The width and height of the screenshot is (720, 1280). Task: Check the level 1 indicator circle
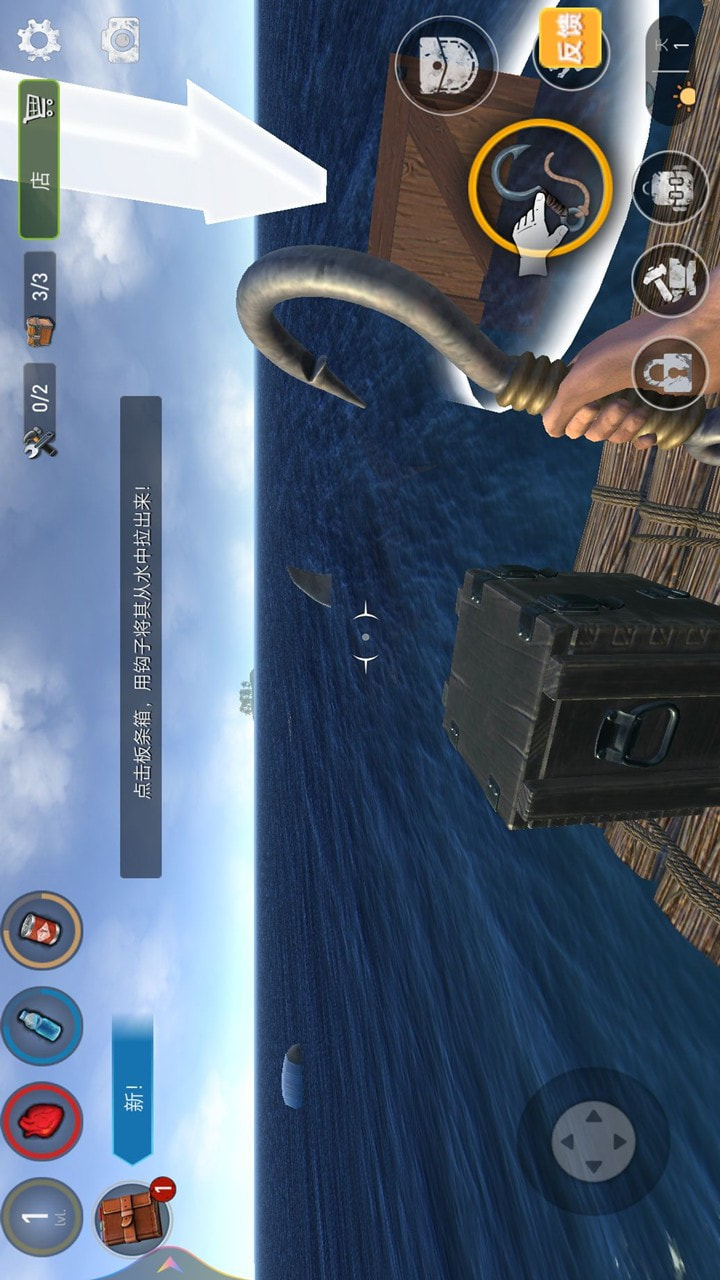(x=41, y=1217)
